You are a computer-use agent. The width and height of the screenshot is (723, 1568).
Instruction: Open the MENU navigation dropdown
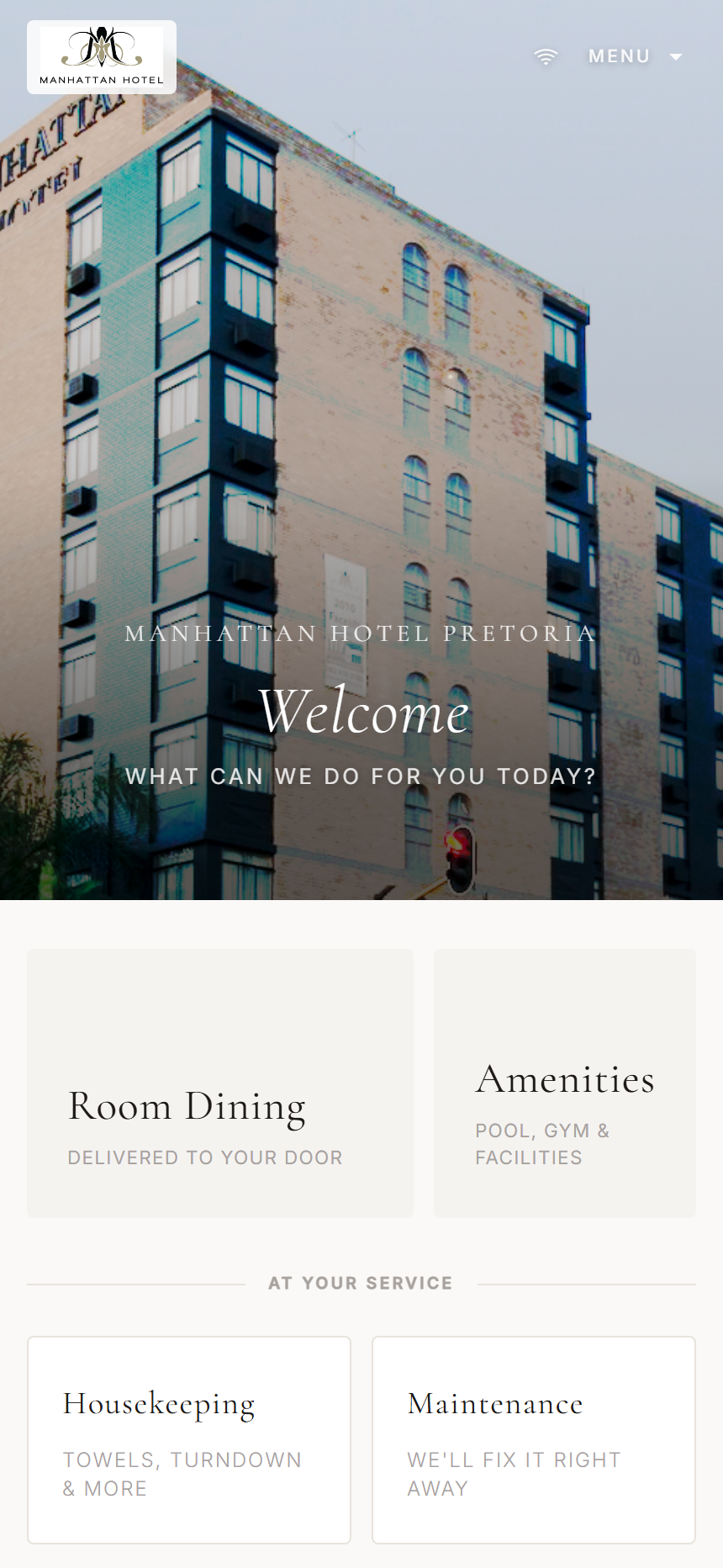click(x=636, y=56)
